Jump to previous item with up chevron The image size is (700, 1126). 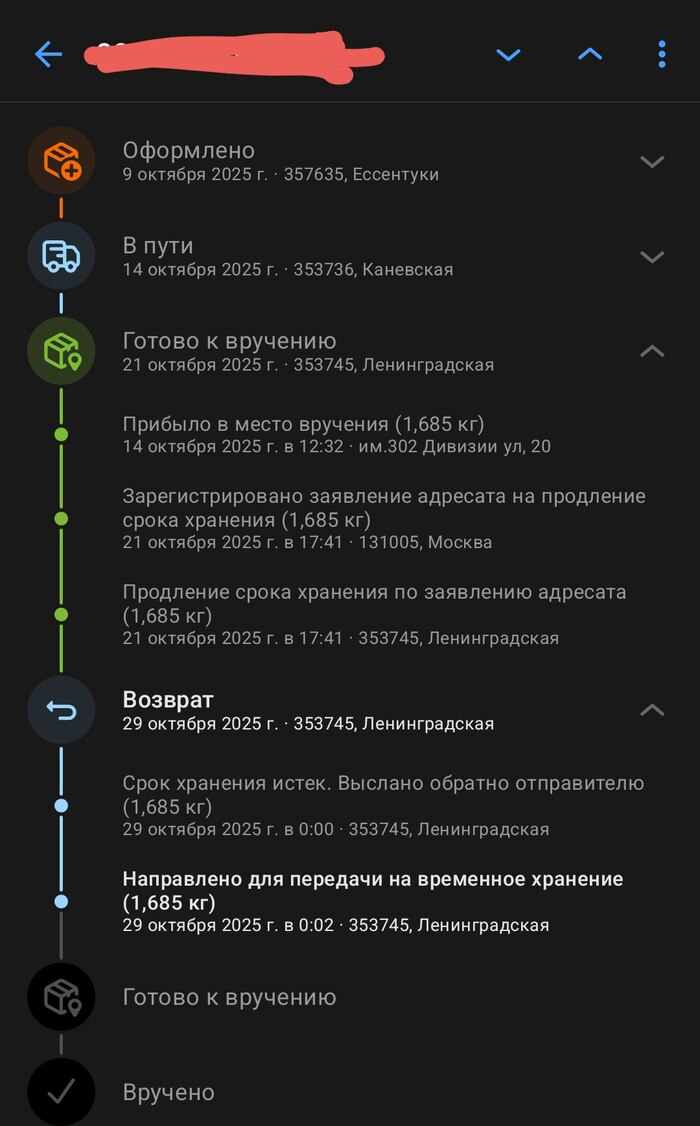pos(590,54)
